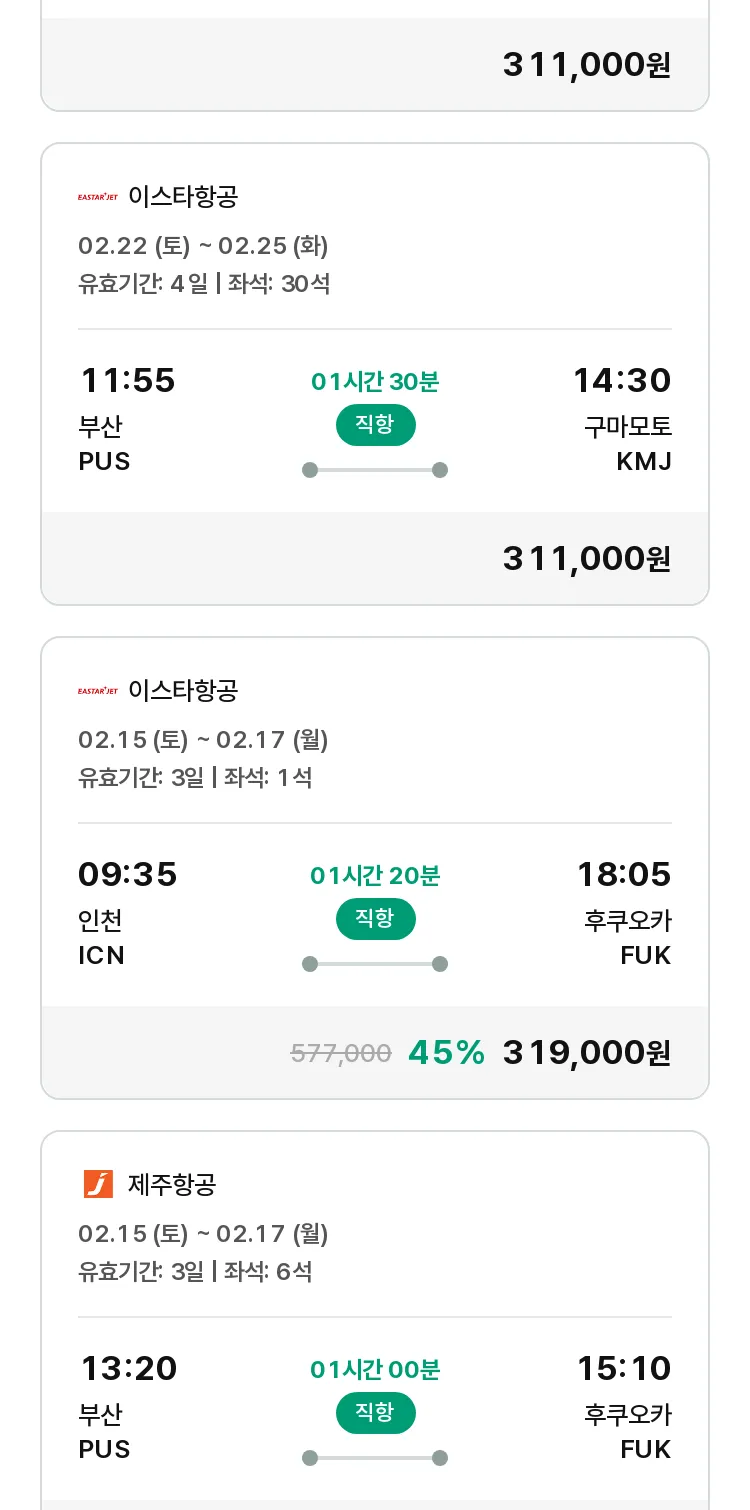
Task: Open the Eastar Jet Busan to Kumamoto flight card
Action: [375, 374]
